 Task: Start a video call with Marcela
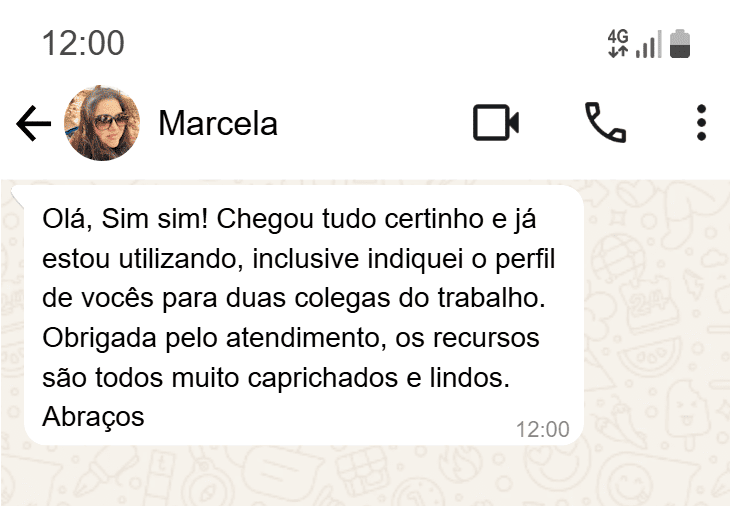(x=495, y=123)
